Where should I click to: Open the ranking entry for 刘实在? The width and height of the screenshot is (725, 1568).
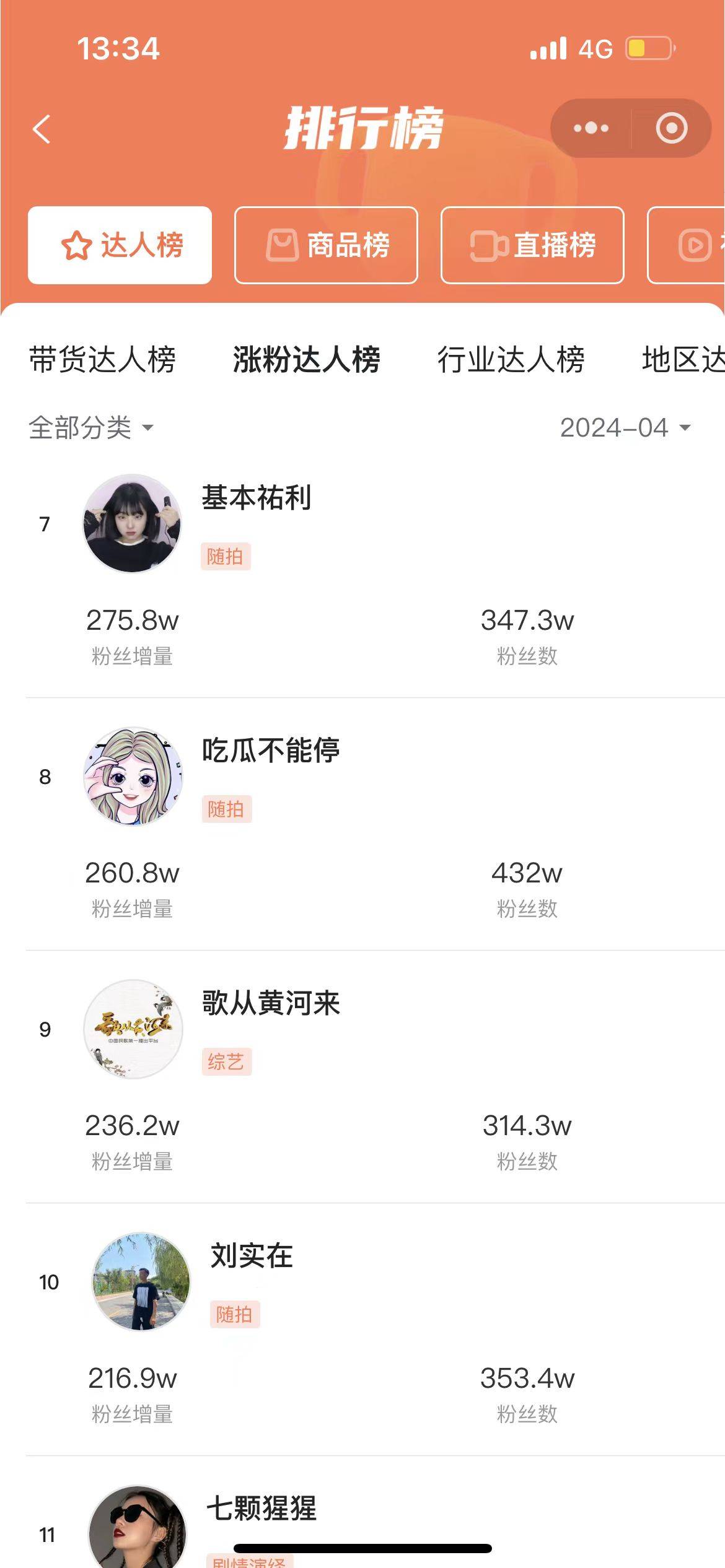coord(252,1256)
